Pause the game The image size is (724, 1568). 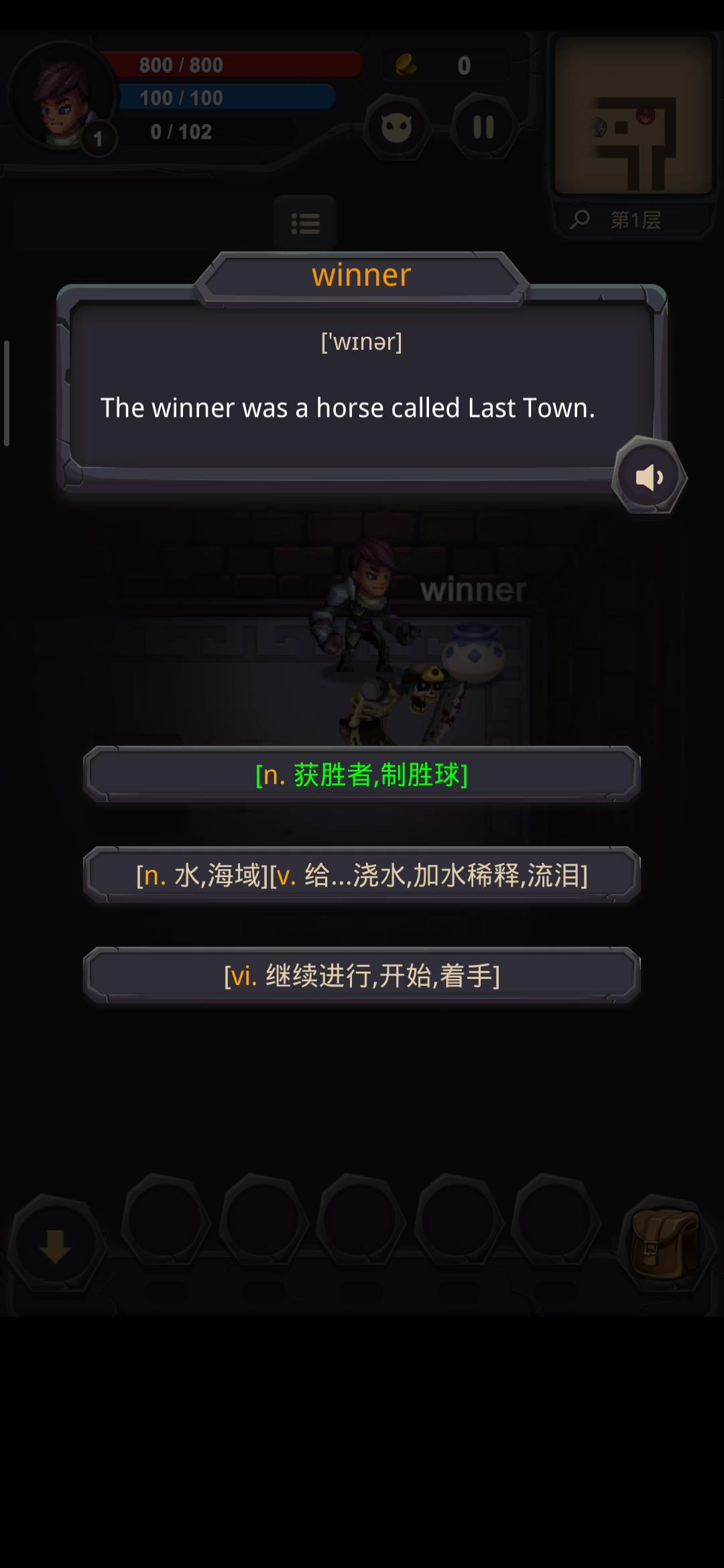(x=483, y=127)
